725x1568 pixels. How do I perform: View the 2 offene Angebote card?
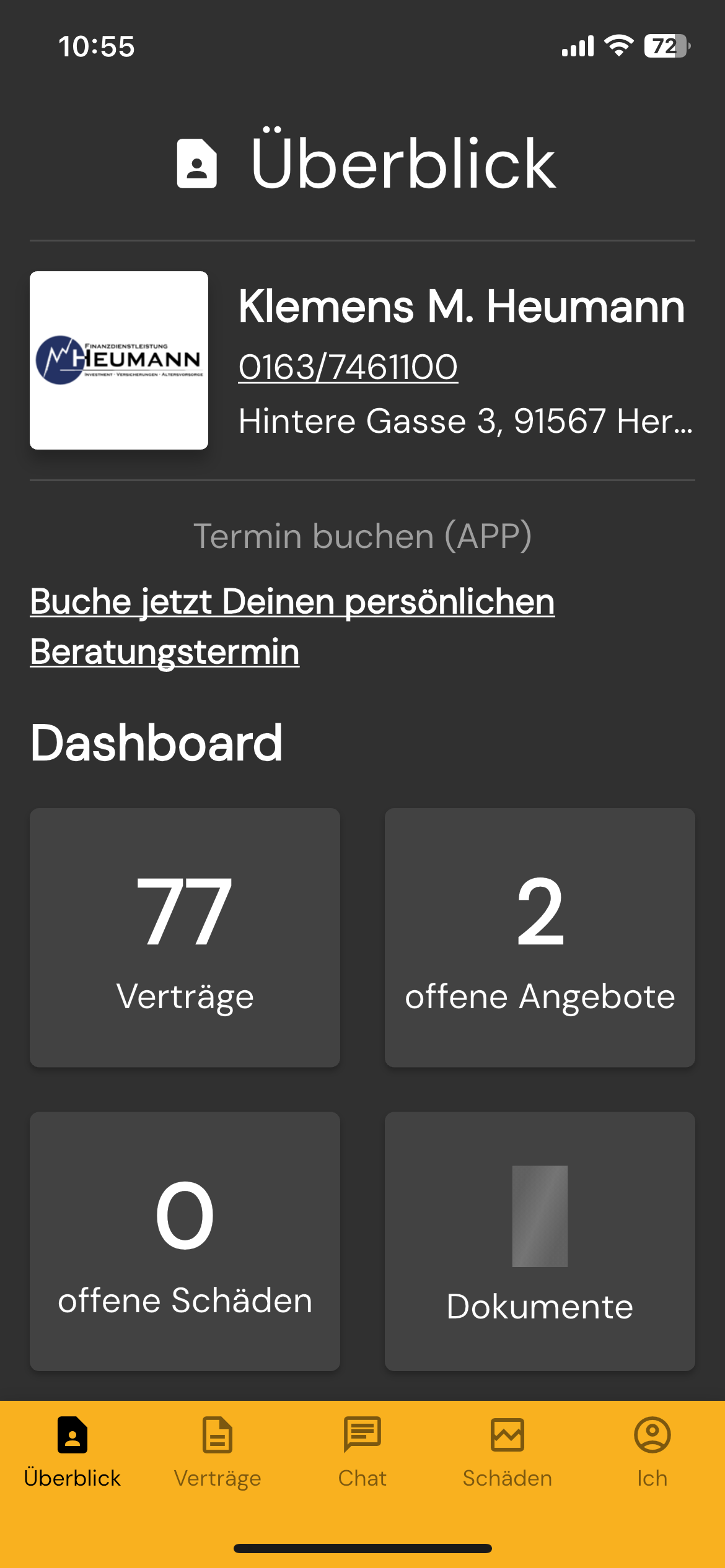tap(539, 937)
